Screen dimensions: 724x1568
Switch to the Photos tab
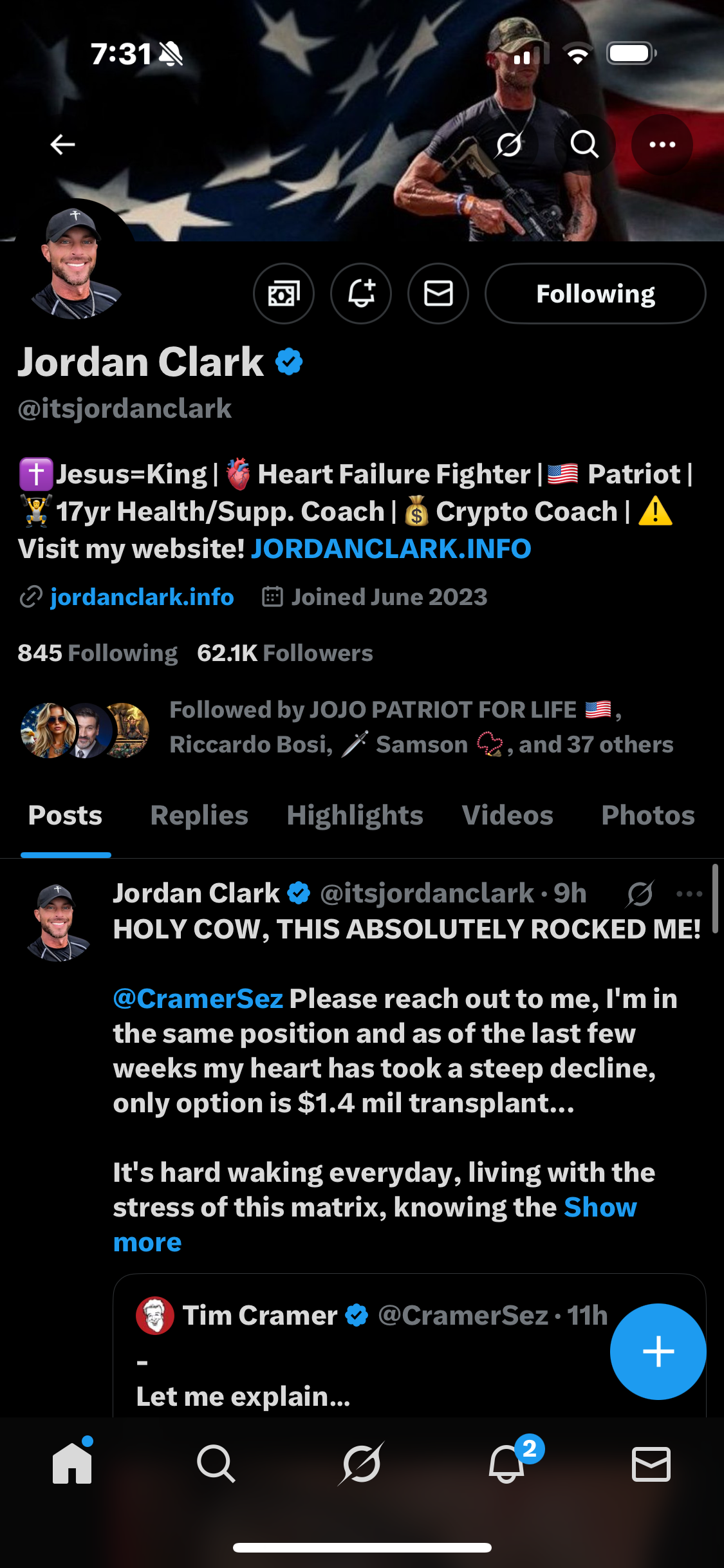point(647,815)
